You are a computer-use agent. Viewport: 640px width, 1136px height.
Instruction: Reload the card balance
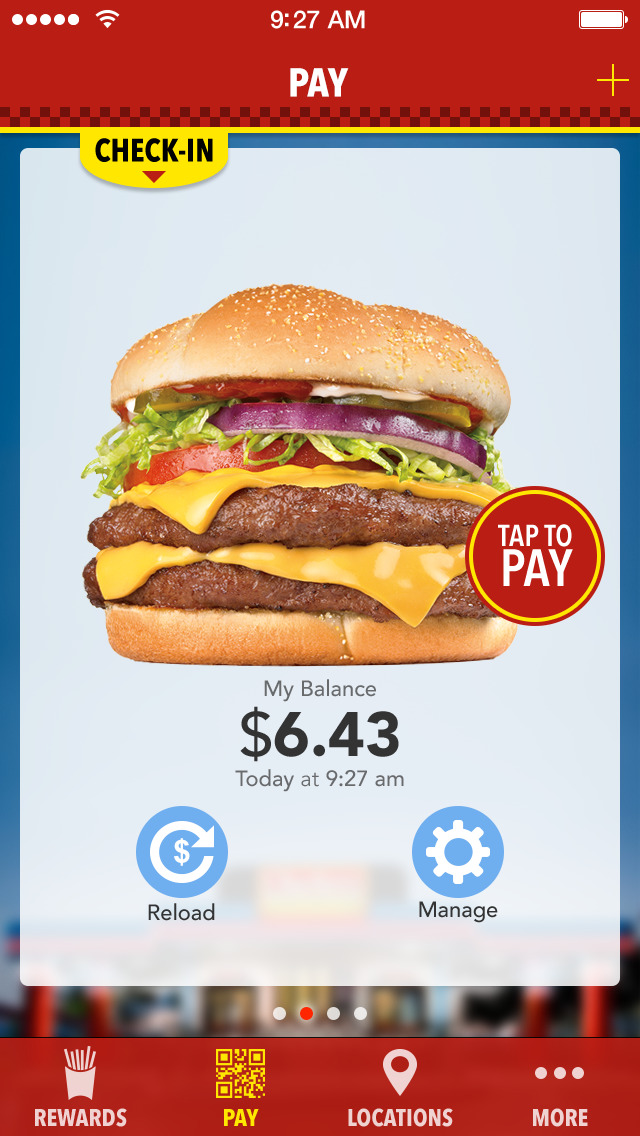182,854
